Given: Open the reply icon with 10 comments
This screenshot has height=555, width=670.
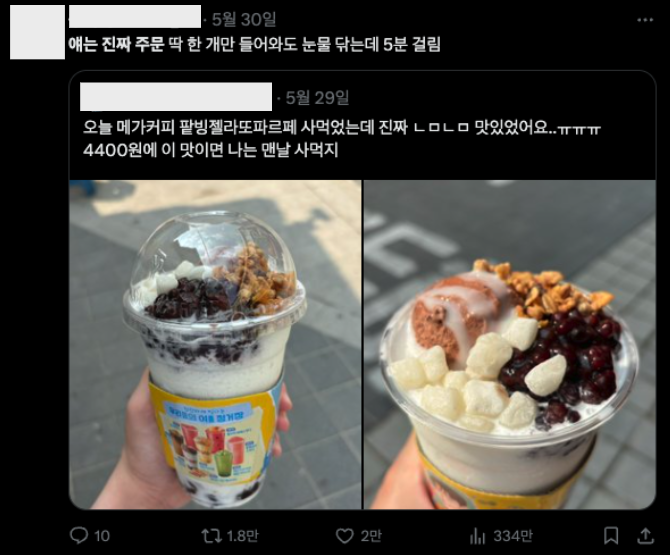Looking at the screenshot, I should 79,536.
